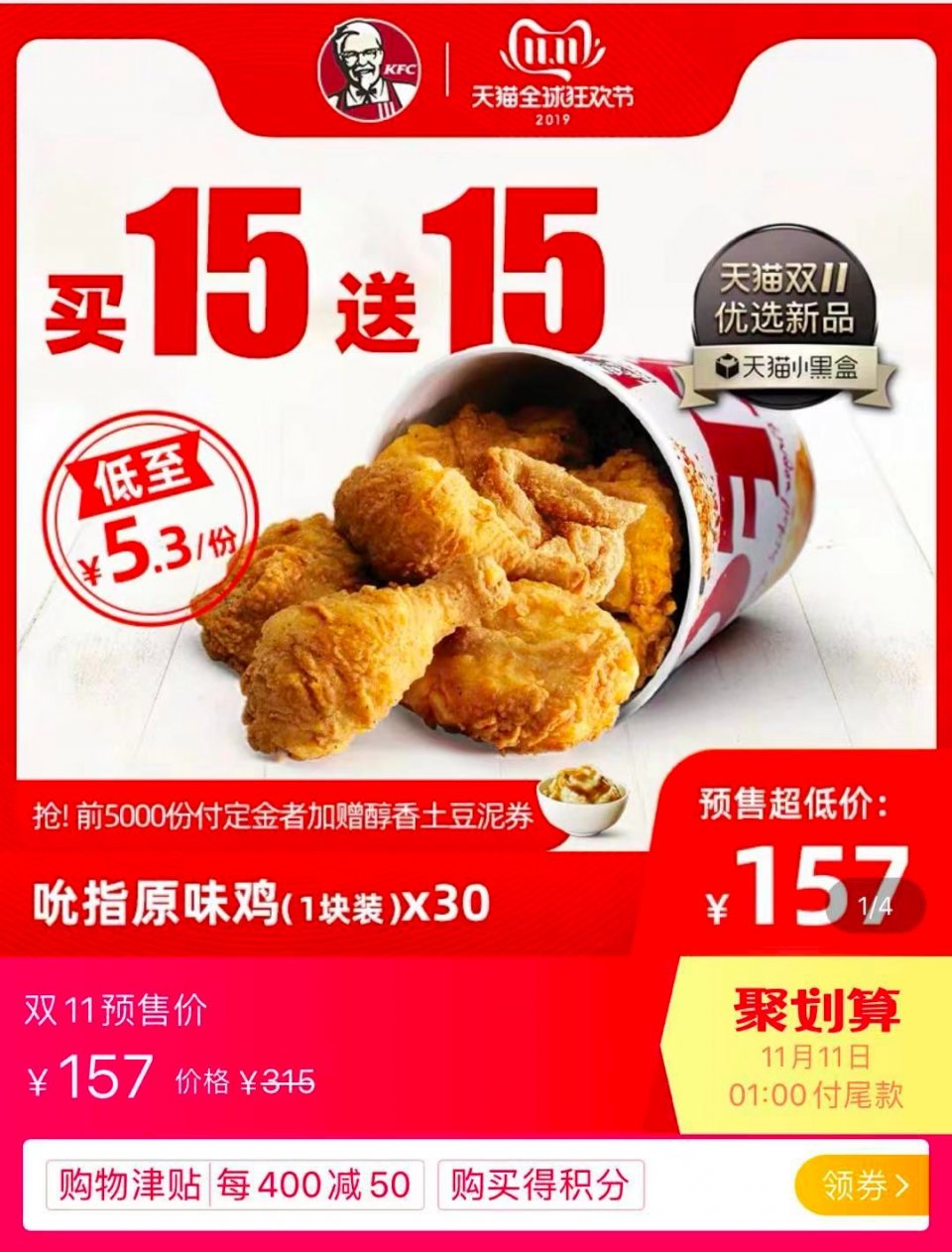Open the KFC product image gallery
952x1252 pixels.
(x=476, y=496)
